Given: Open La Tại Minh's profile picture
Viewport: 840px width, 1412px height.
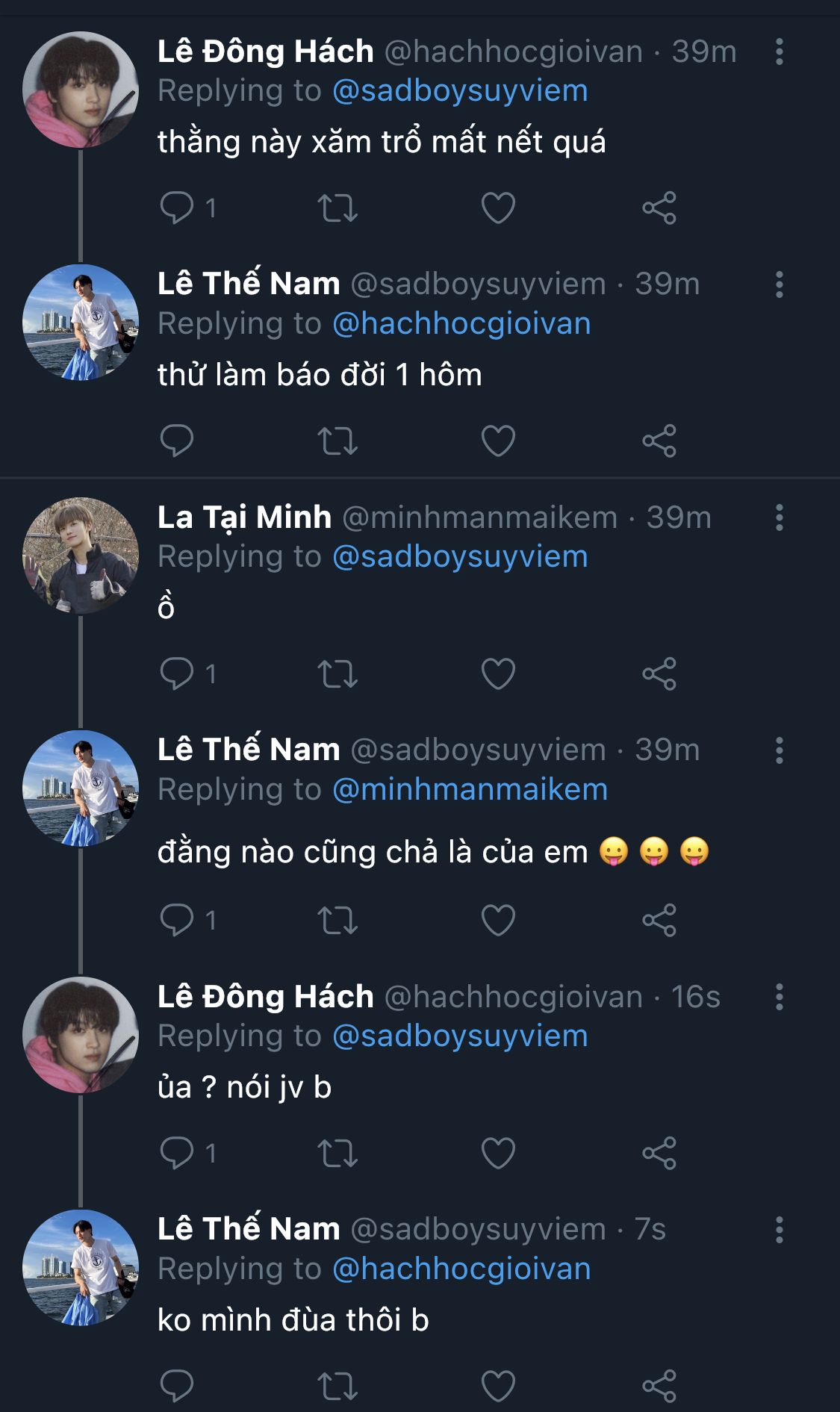Looking at the screenshot, I should click(81, 556).
